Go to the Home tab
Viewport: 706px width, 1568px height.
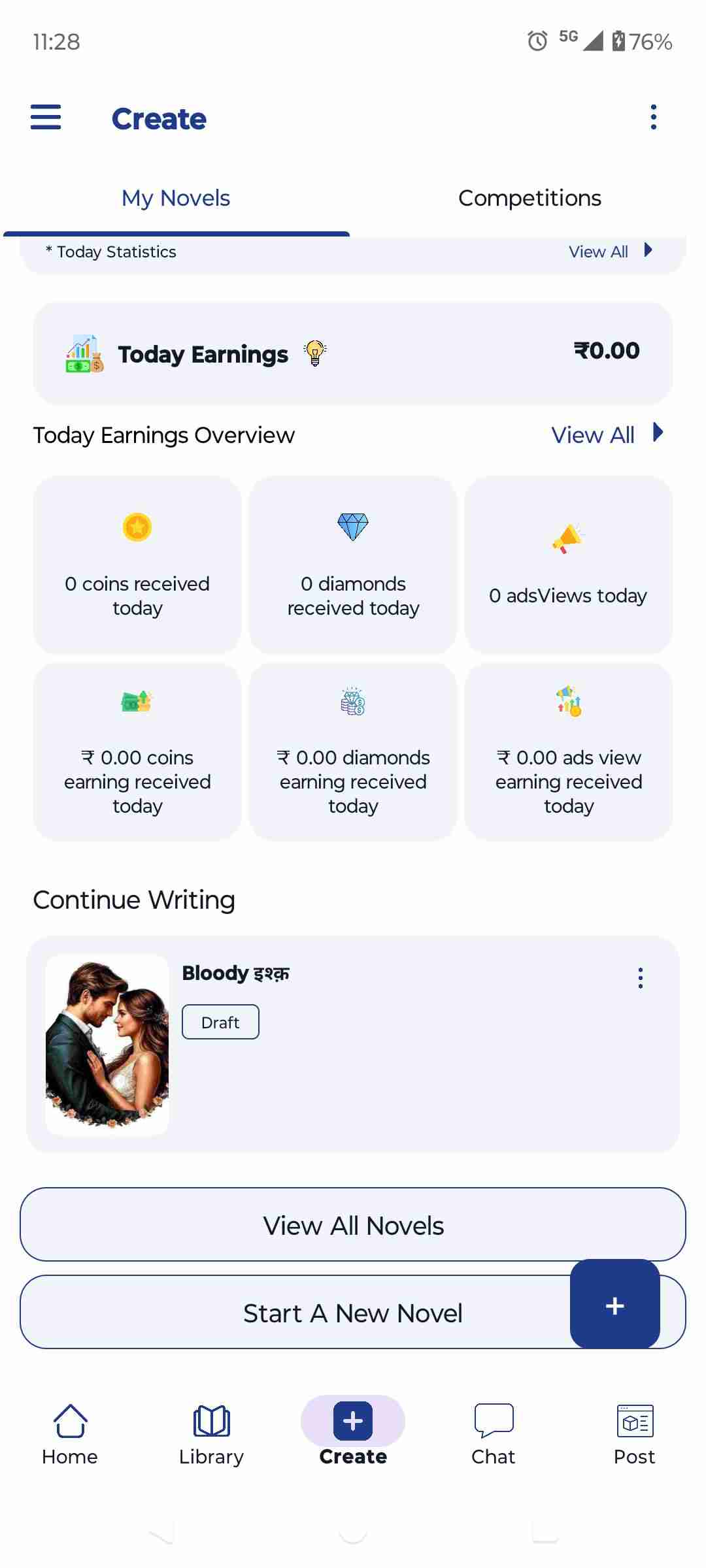[x=70, y=1434]
